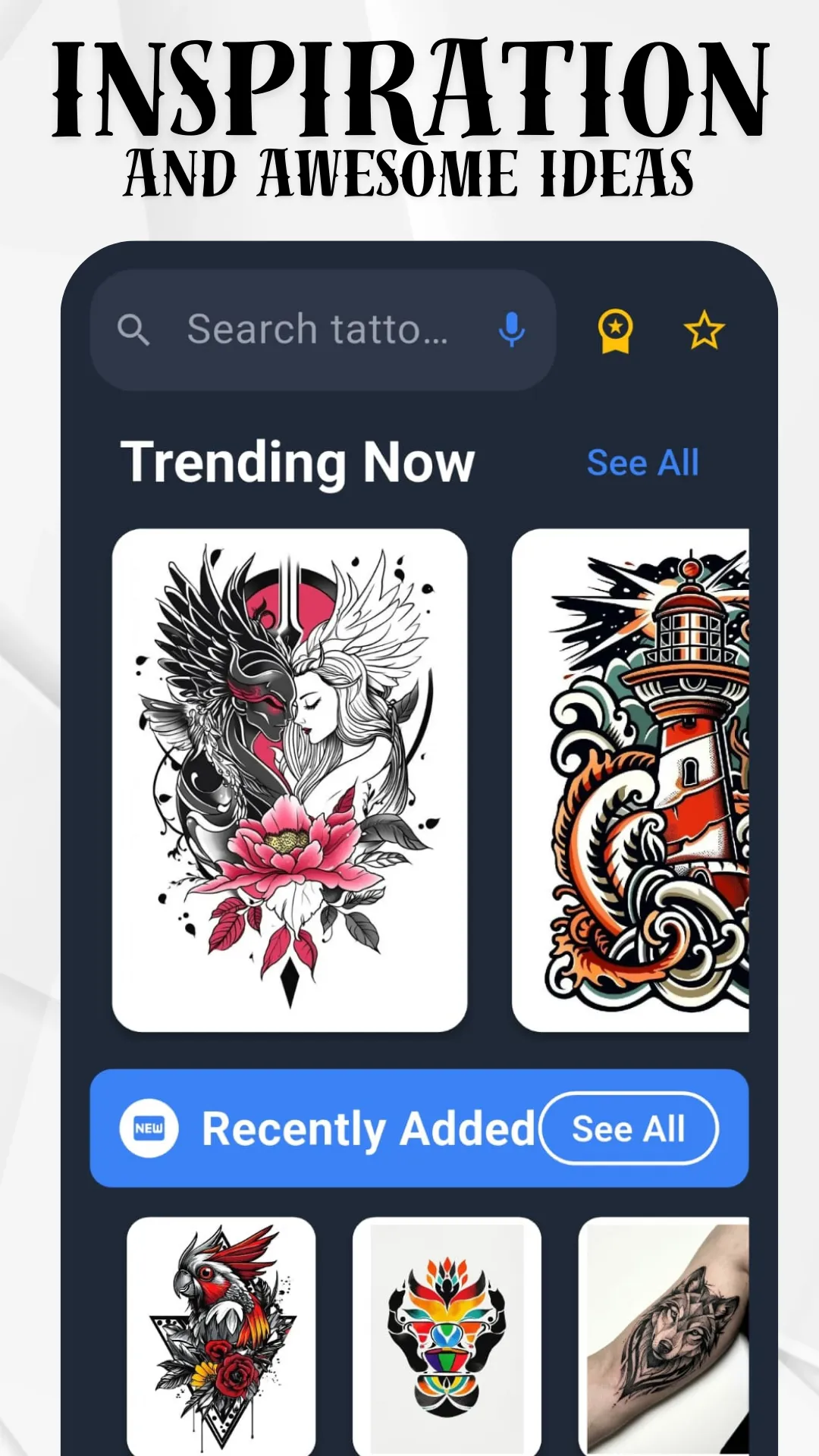
Task: Select the Trending Now section header
Action: (300, 463)
